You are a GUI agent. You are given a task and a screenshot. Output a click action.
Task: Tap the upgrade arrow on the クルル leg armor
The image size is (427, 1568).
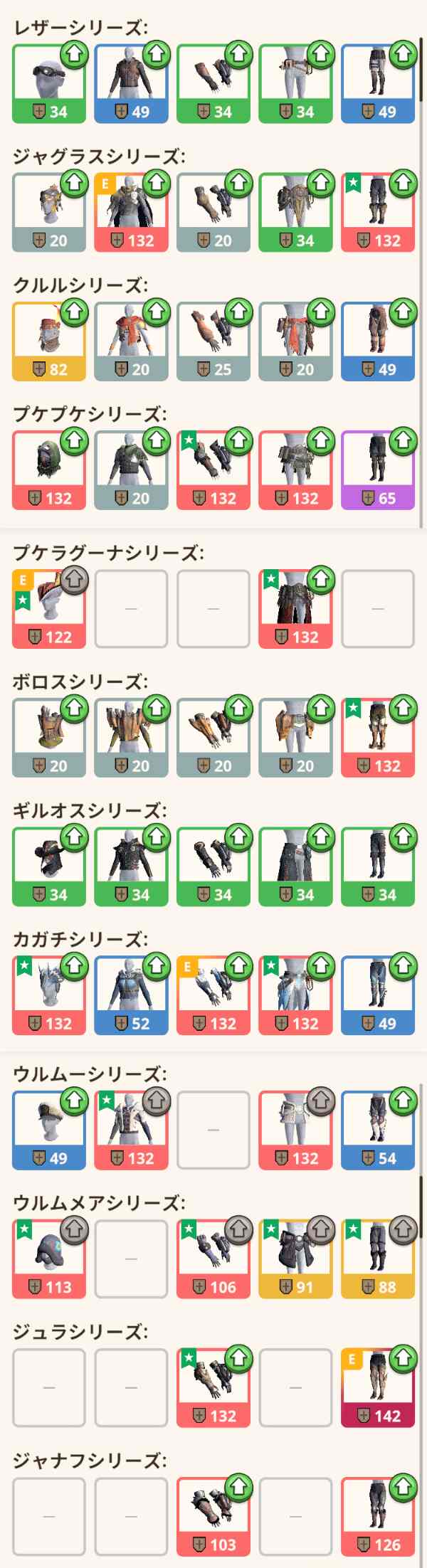403,312
